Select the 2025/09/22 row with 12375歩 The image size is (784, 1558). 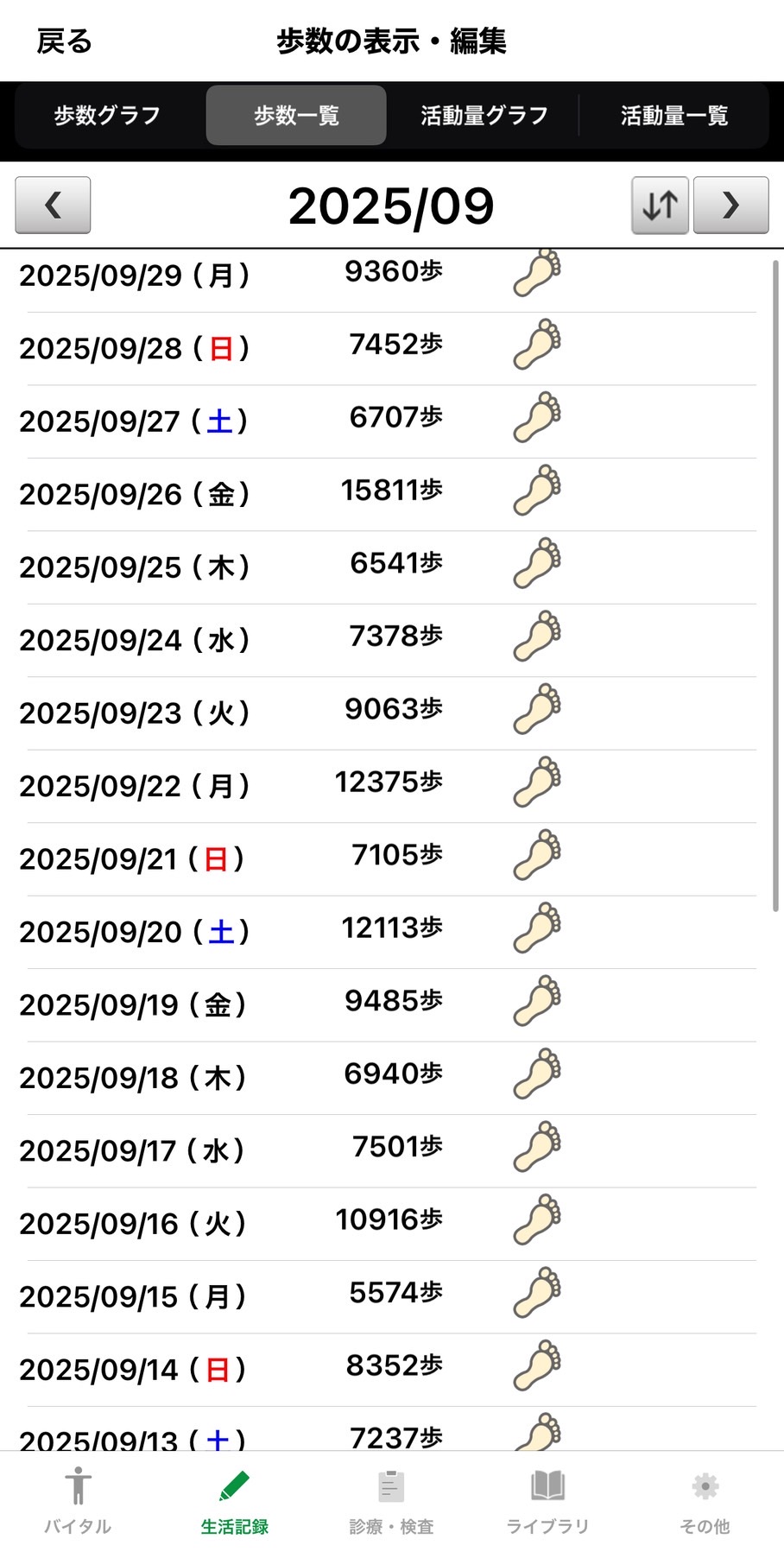coord(389,786)
